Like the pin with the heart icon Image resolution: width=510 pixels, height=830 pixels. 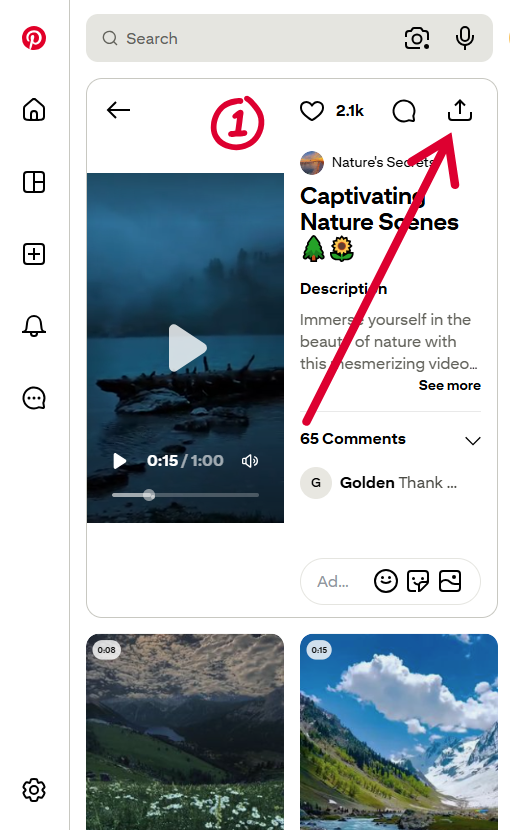coord(311,111)
